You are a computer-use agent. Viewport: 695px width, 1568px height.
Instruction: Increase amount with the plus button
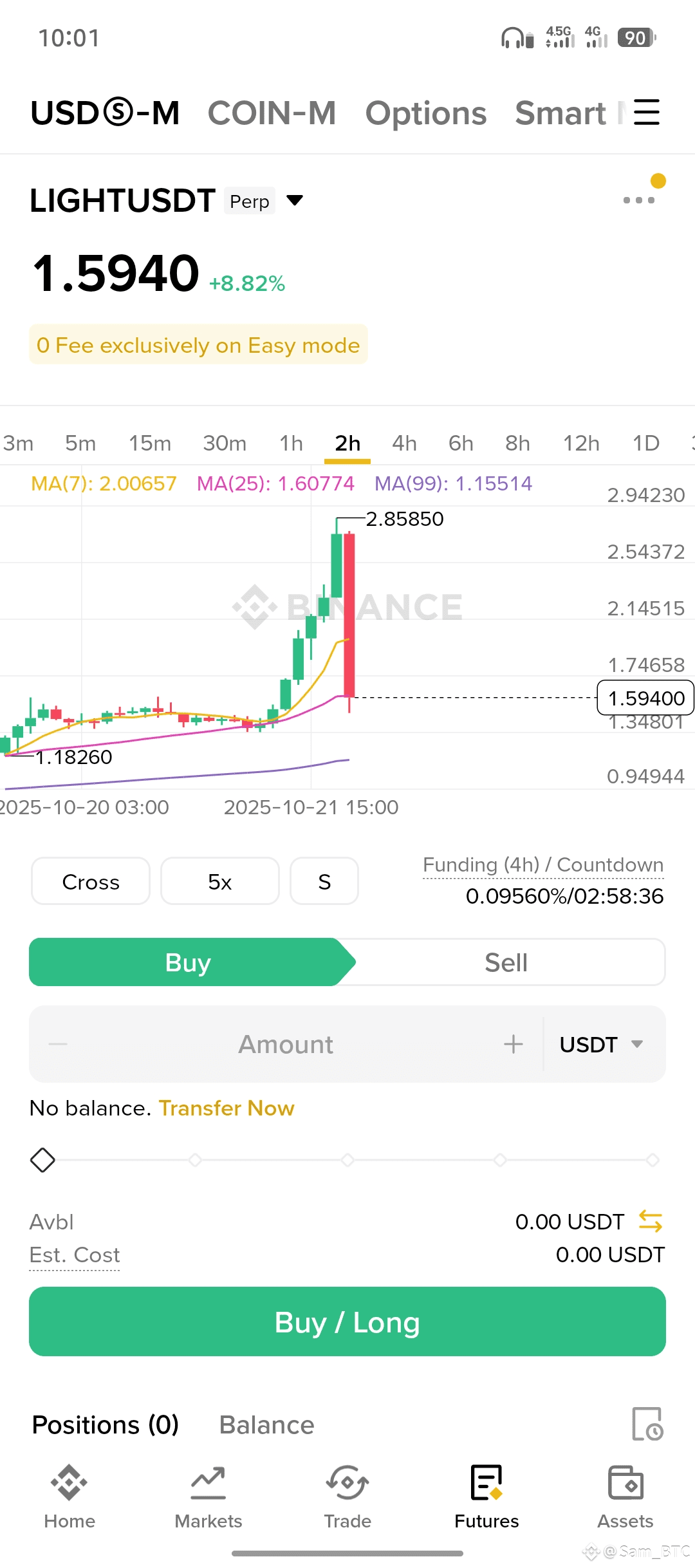513,1044
